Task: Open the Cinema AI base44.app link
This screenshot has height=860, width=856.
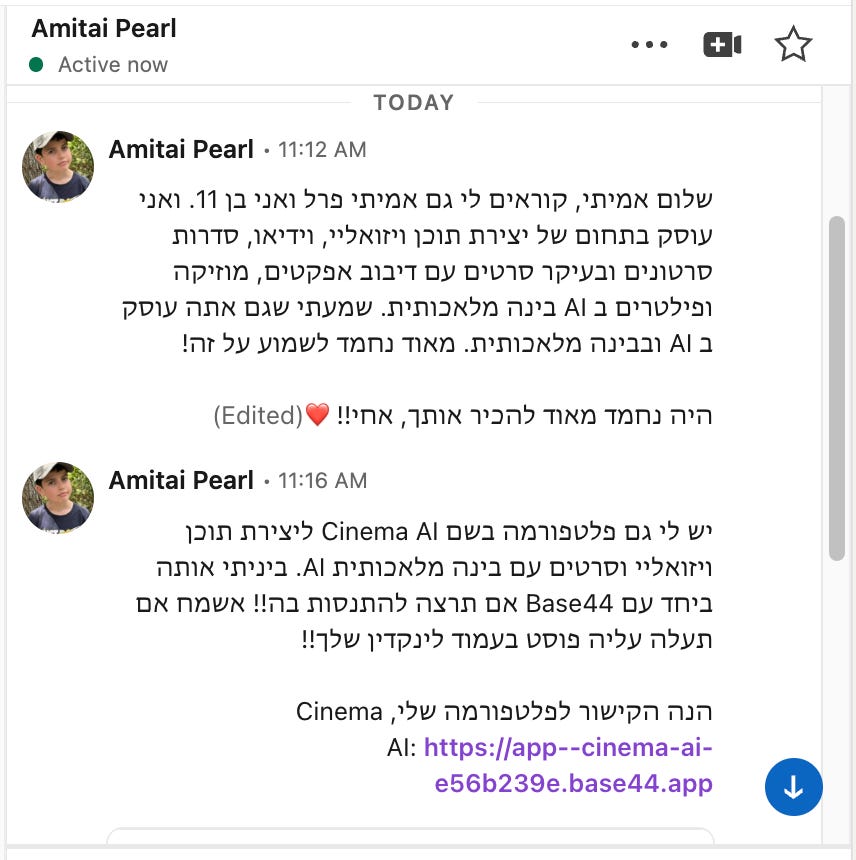Action: point(568,765)
